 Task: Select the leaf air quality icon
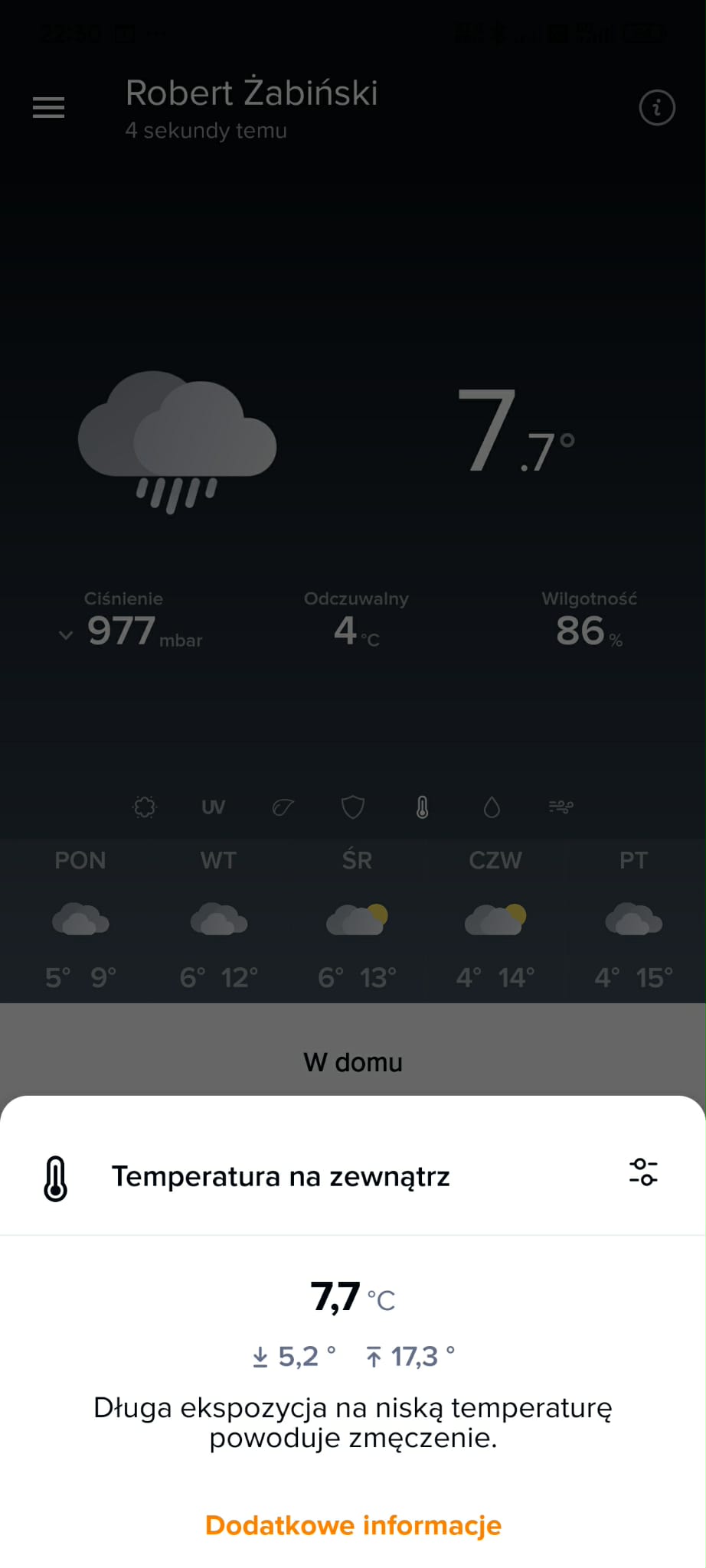tap(283, 807)
